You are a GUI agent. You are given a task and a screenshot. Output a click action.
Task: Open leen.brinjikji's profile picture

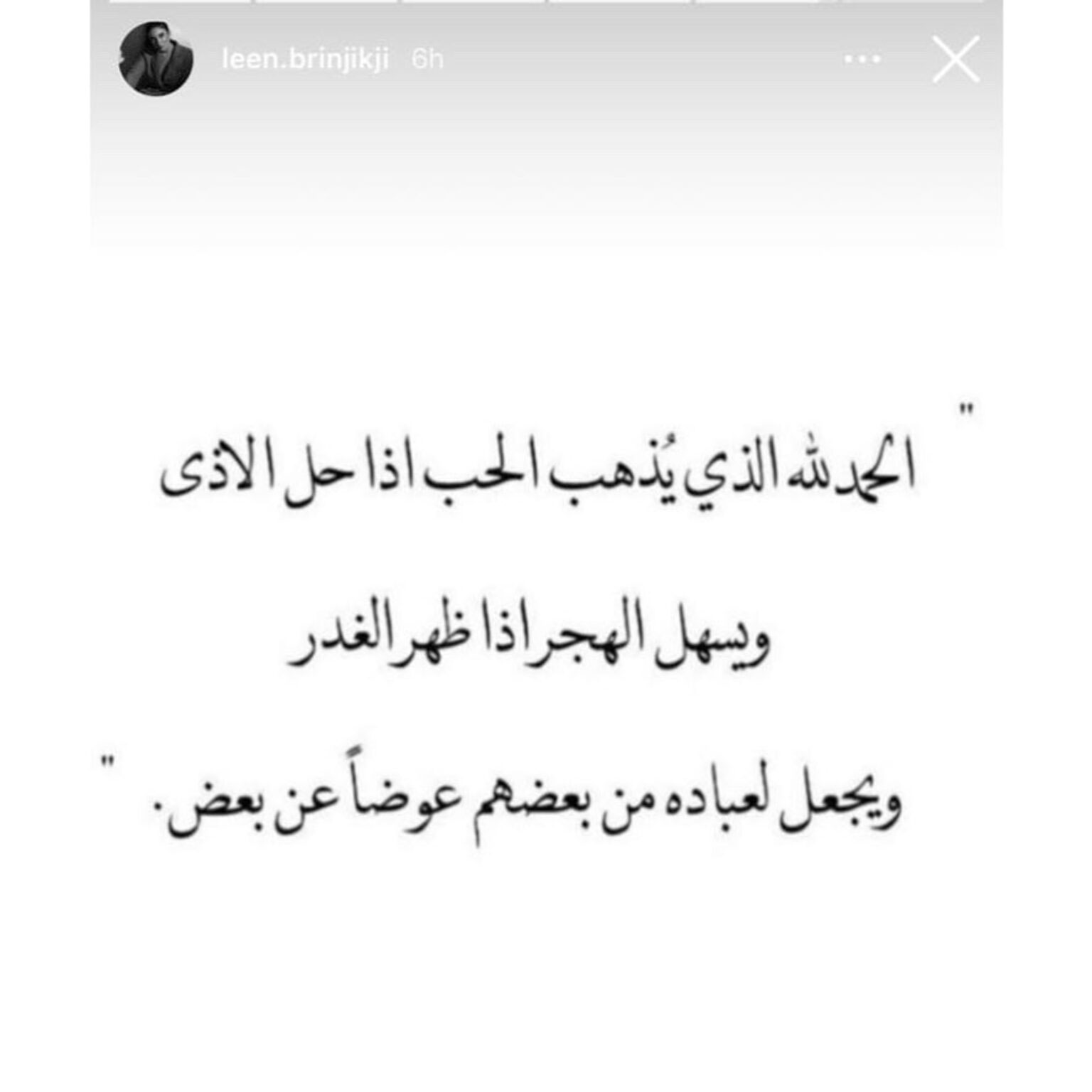156,59
